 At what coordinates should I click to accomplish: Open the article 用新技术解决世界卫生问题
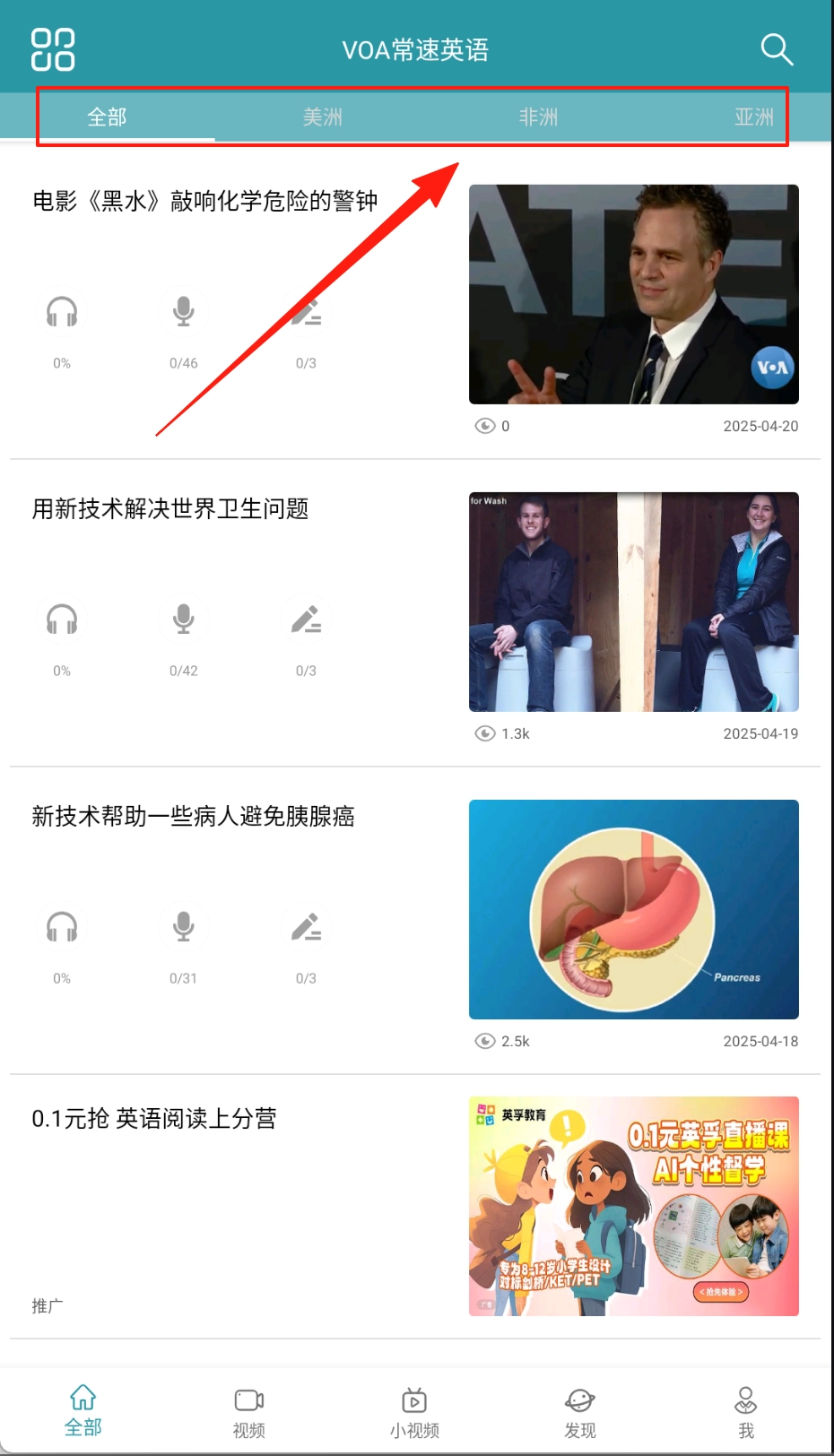(170, 509)
